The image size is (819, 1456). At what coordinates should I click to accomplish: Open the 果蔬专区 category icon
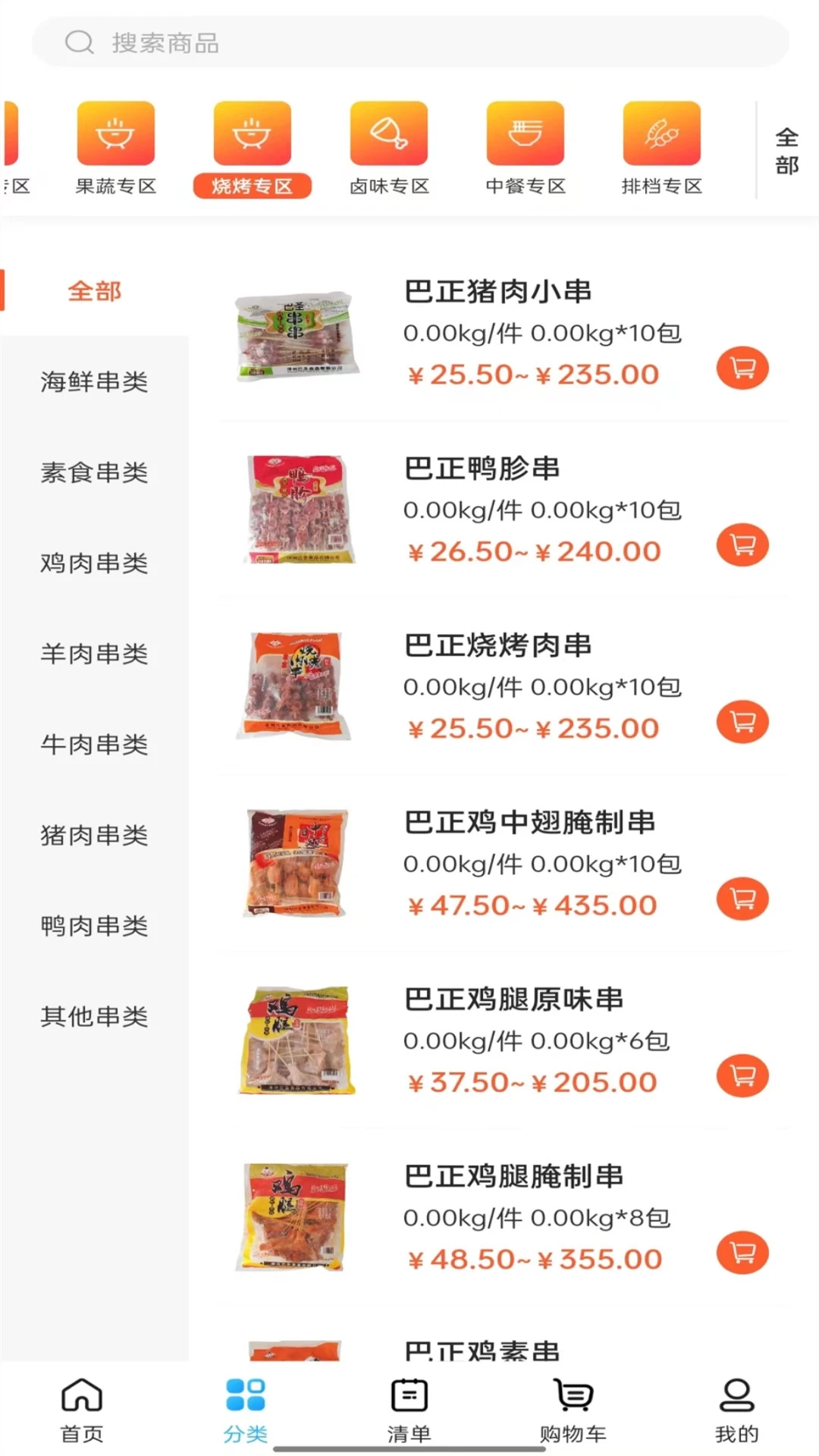click(115, 148)
